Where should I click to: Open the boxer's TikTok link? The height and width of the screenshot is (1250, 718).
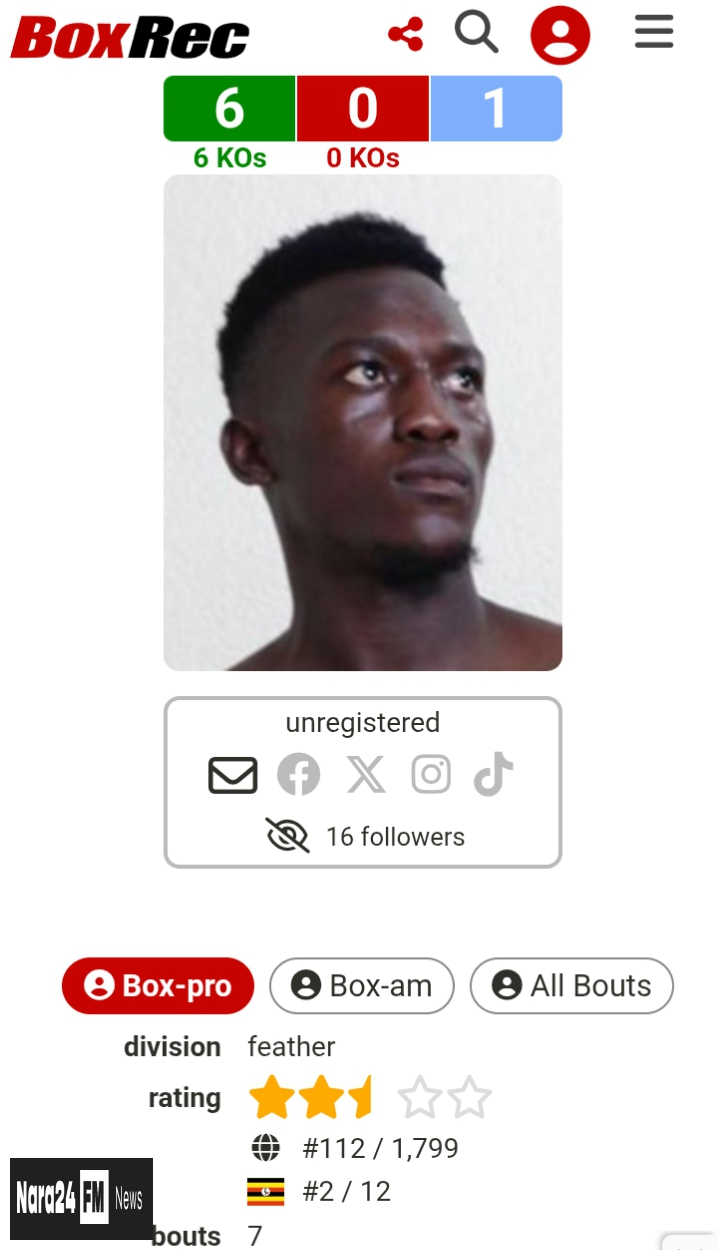(x=494, y=775)
